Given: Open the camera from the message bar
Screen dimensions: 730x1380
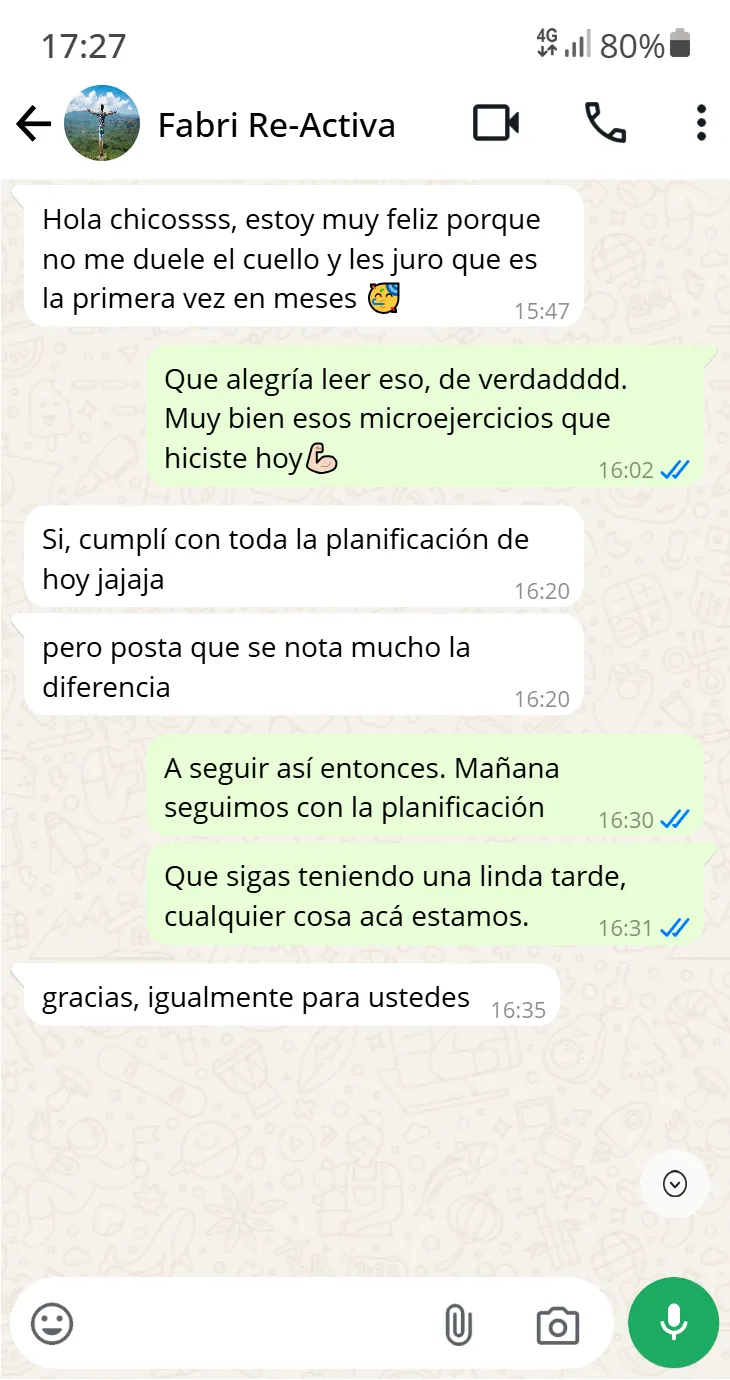Looking at the screenshot, I should click(x=557, y=1325).
